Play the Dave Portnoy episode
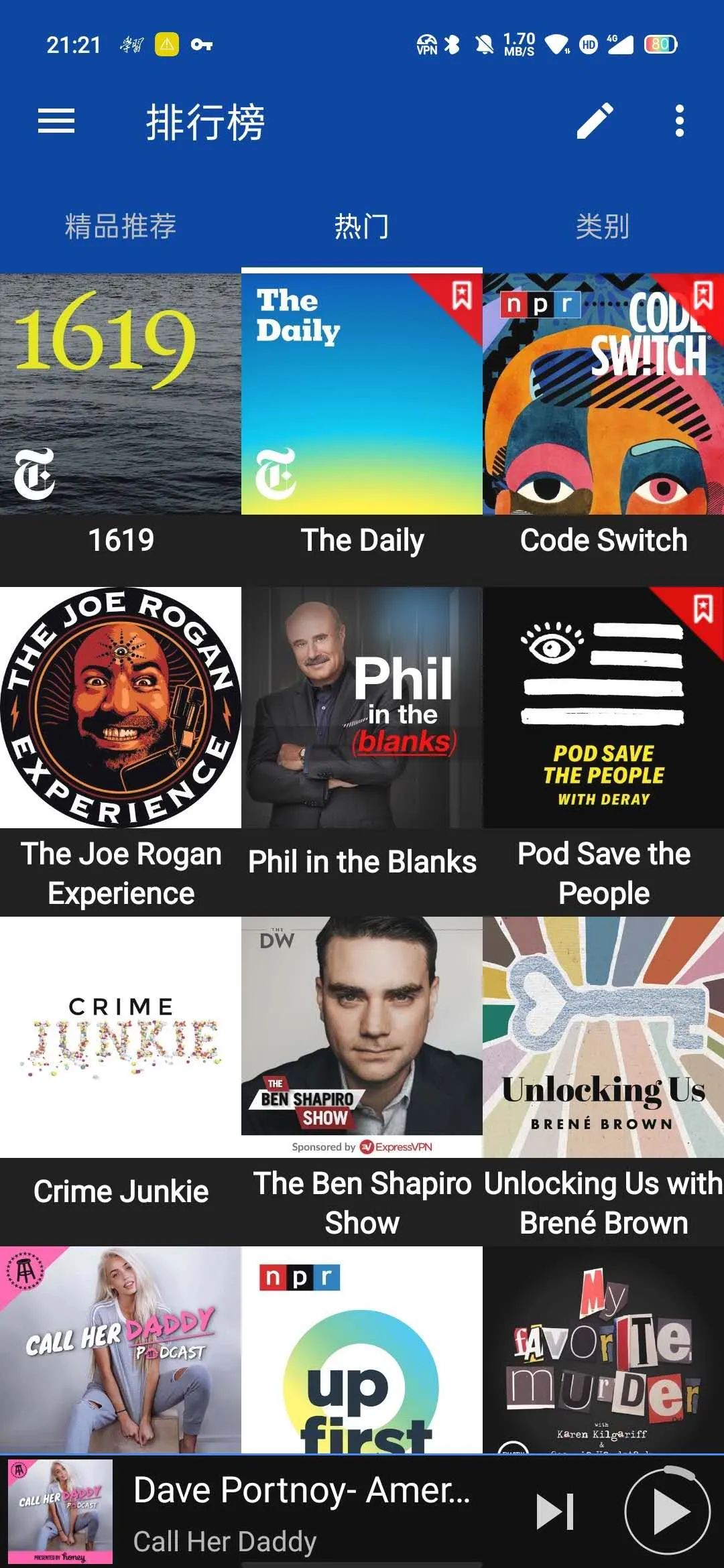Screen dimensions: 724x1568 coord(667,1512)
